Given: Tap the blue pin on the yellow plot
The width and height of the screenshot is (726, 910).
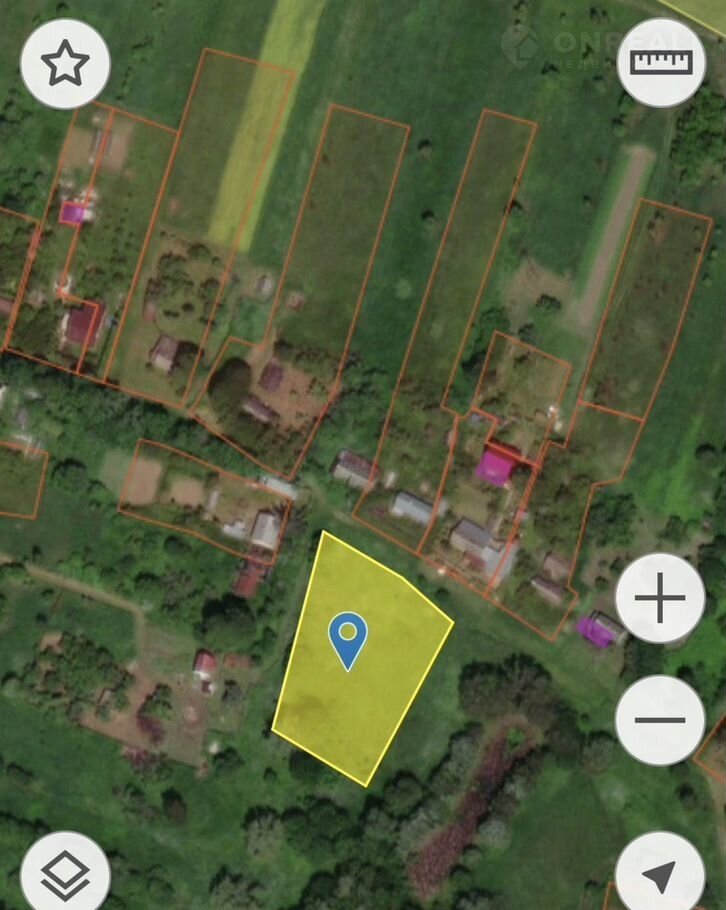Looking at the screenshot, I should point(347,638).
